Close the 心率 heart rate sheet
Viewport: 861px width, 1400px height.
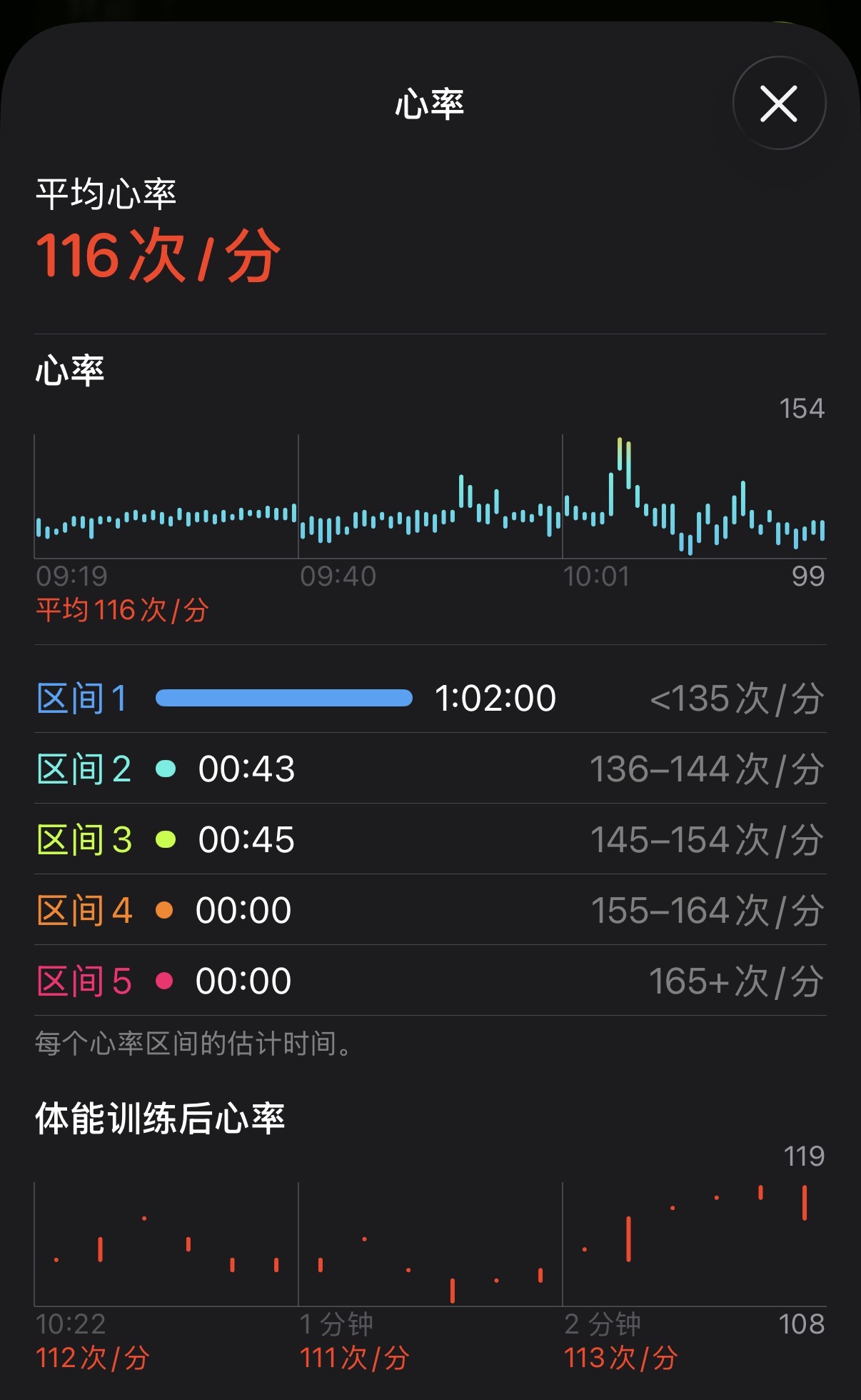(779, 104)
